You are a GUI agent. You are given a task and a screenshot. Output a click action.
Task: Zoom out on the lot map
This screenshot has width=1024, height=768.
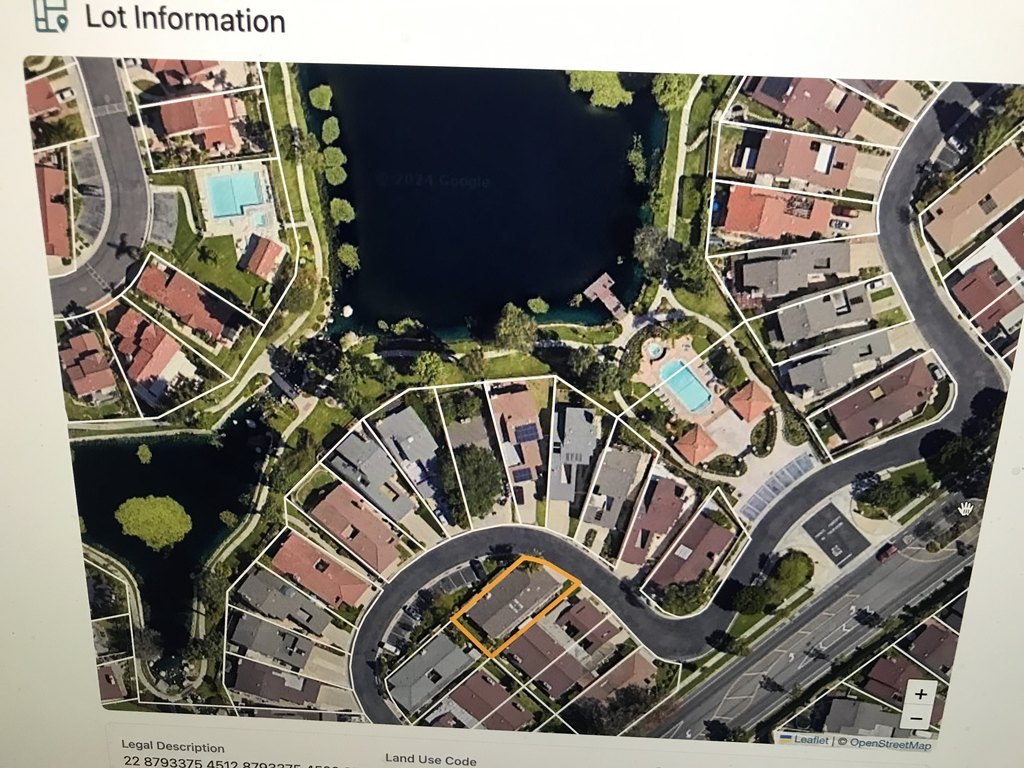point(918,718)
